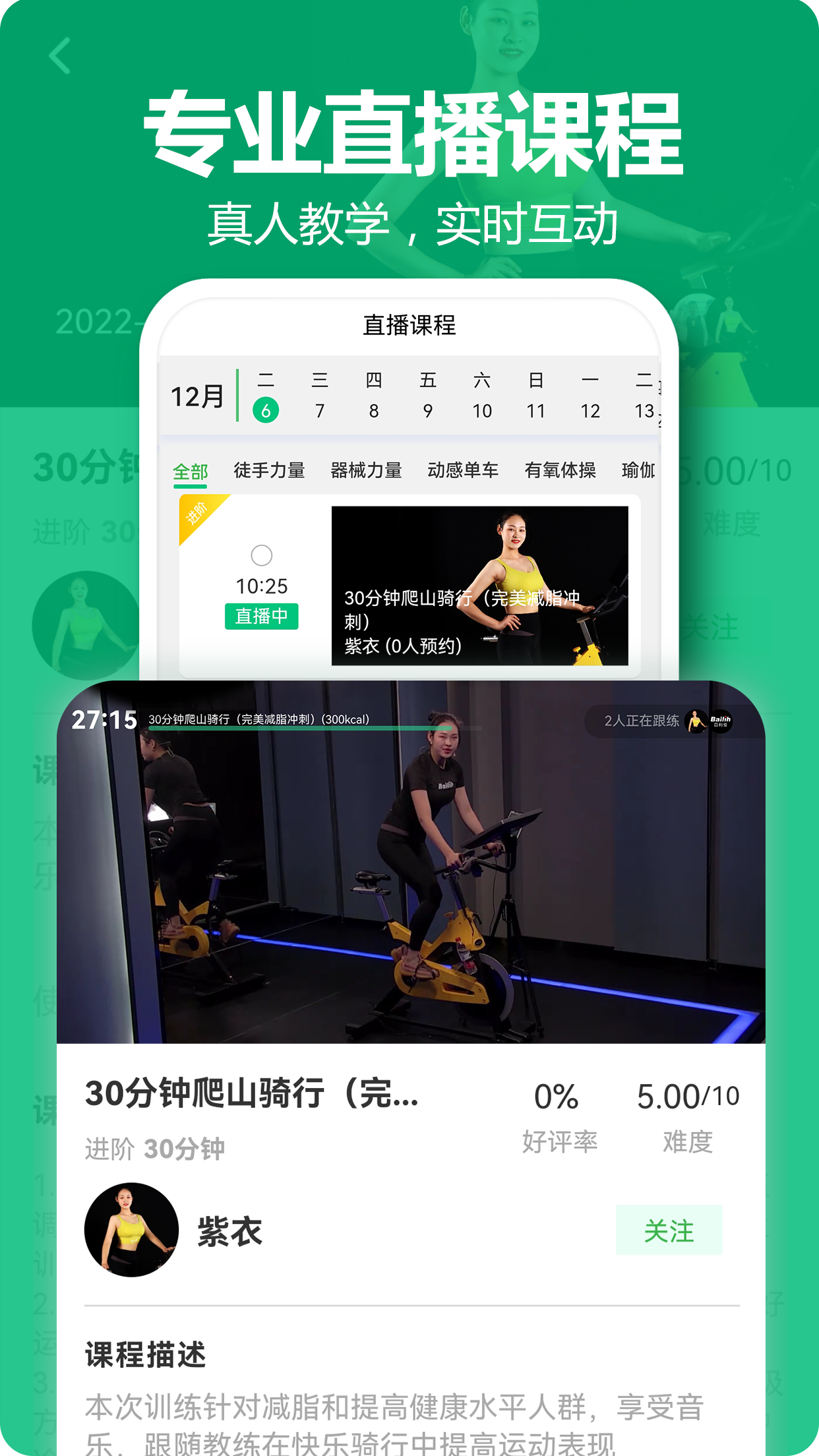The image size is (819, 1456).
Task: Select date 7 in the calendar strip
Action: 320,409
